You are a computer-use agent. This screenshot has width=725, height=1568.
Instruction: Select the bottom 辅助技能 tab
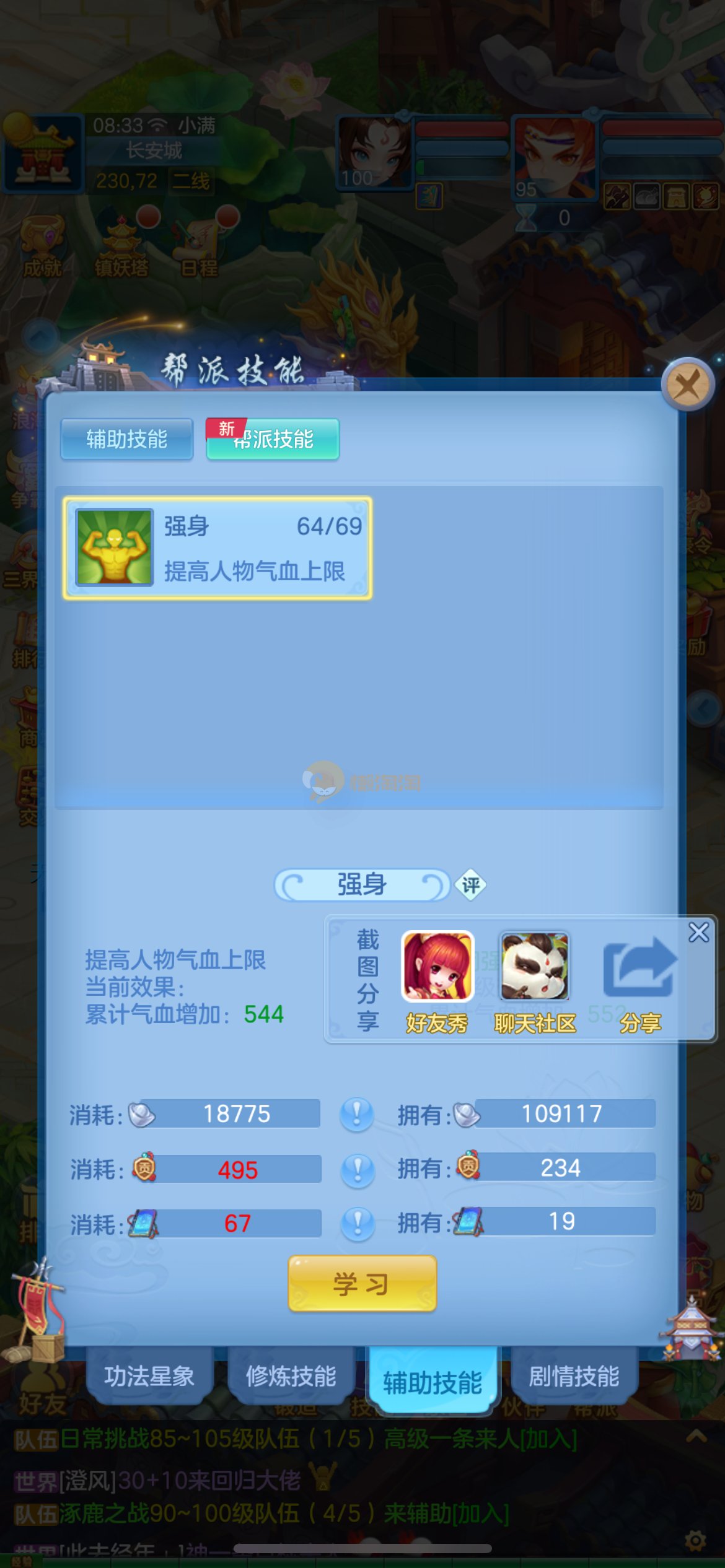(433, 1381)
